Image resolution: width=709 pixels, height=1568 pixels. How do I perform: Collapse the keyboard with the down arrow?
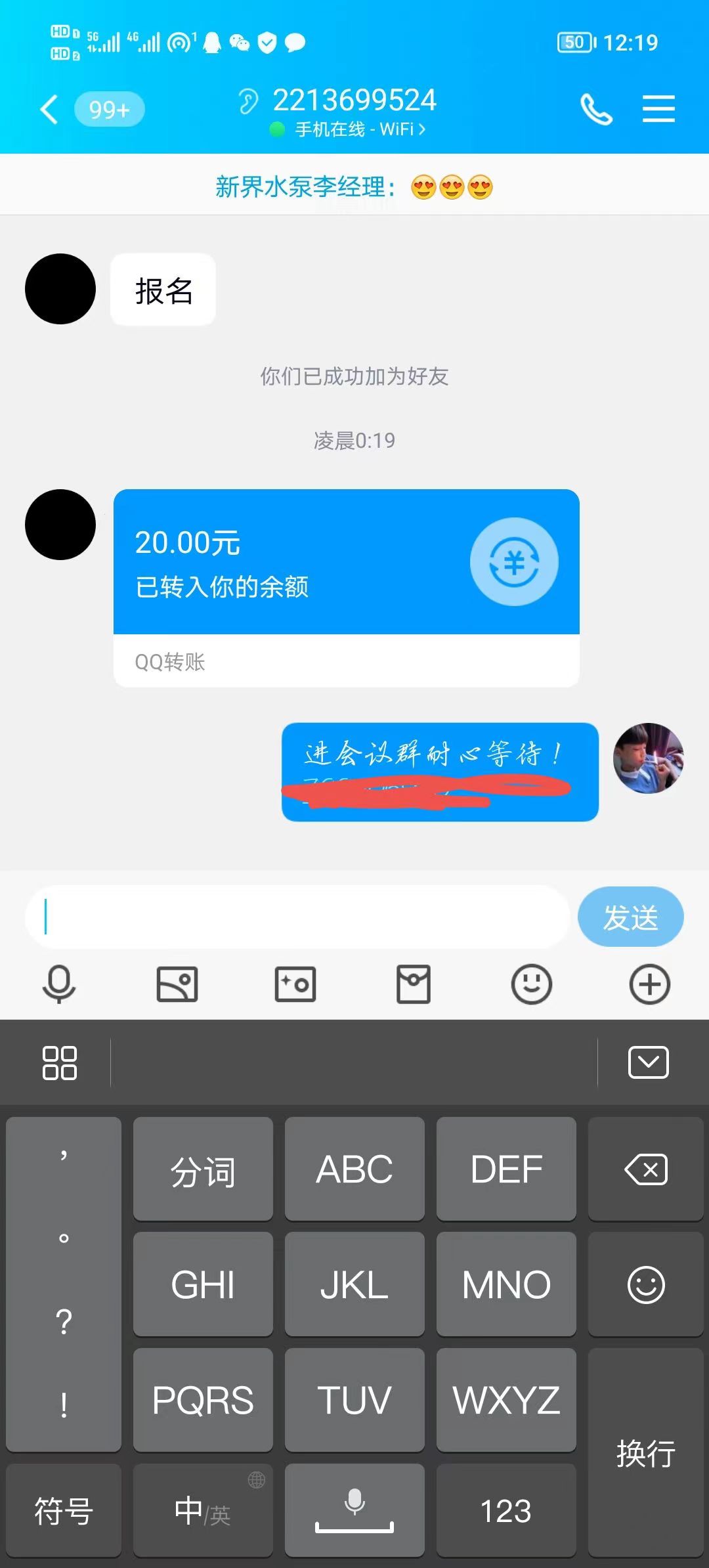(x=648, y=1062)
